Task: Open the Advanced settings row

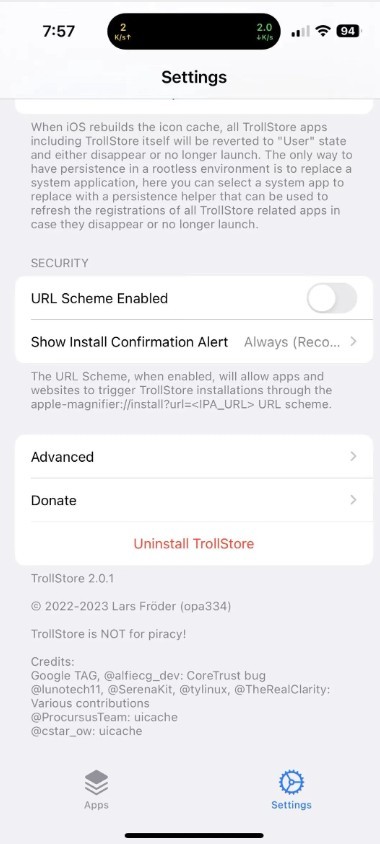Action: 194,456
